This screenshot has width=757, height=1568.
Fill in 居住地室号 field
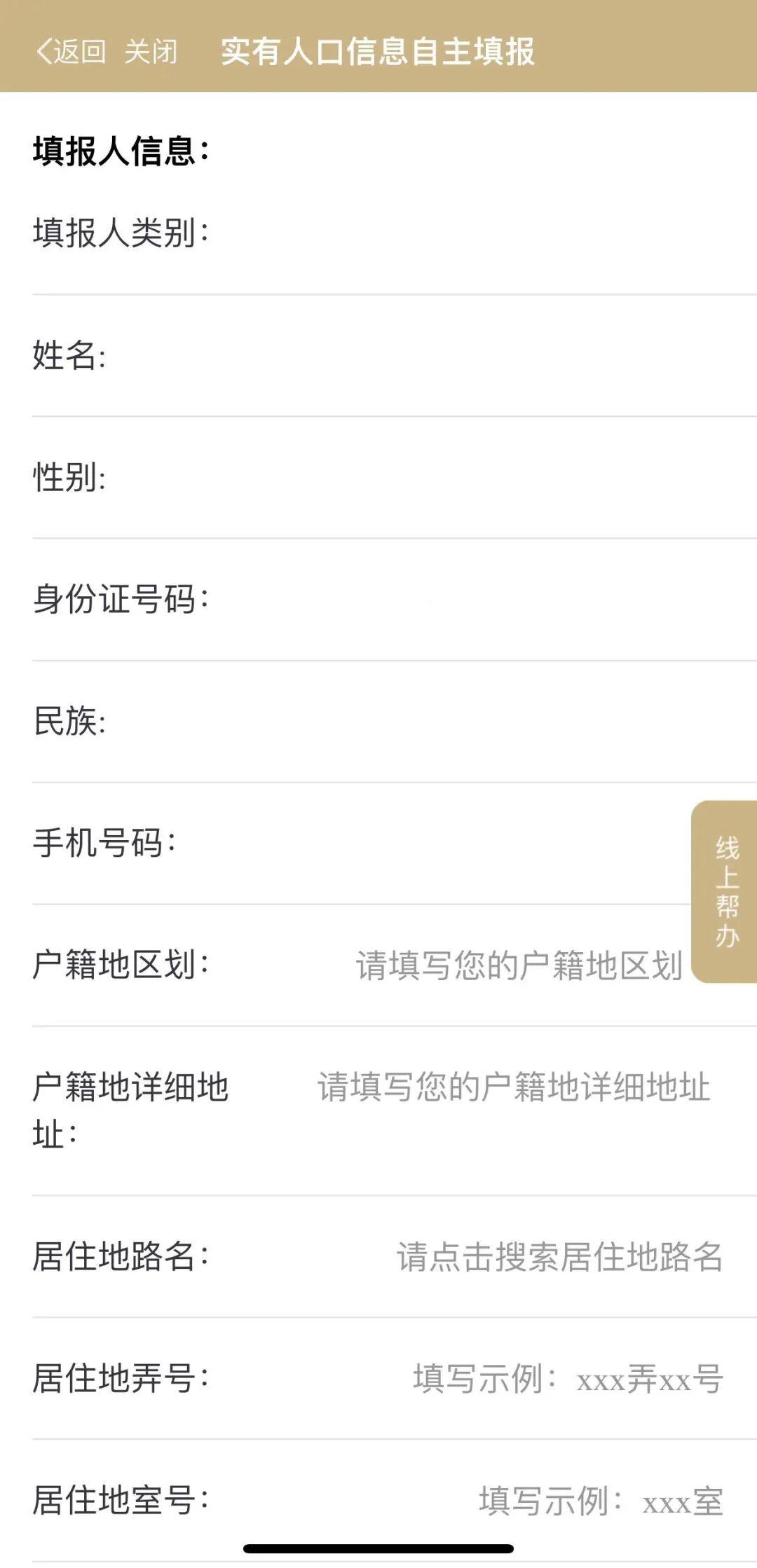(x=601, y=1501)
